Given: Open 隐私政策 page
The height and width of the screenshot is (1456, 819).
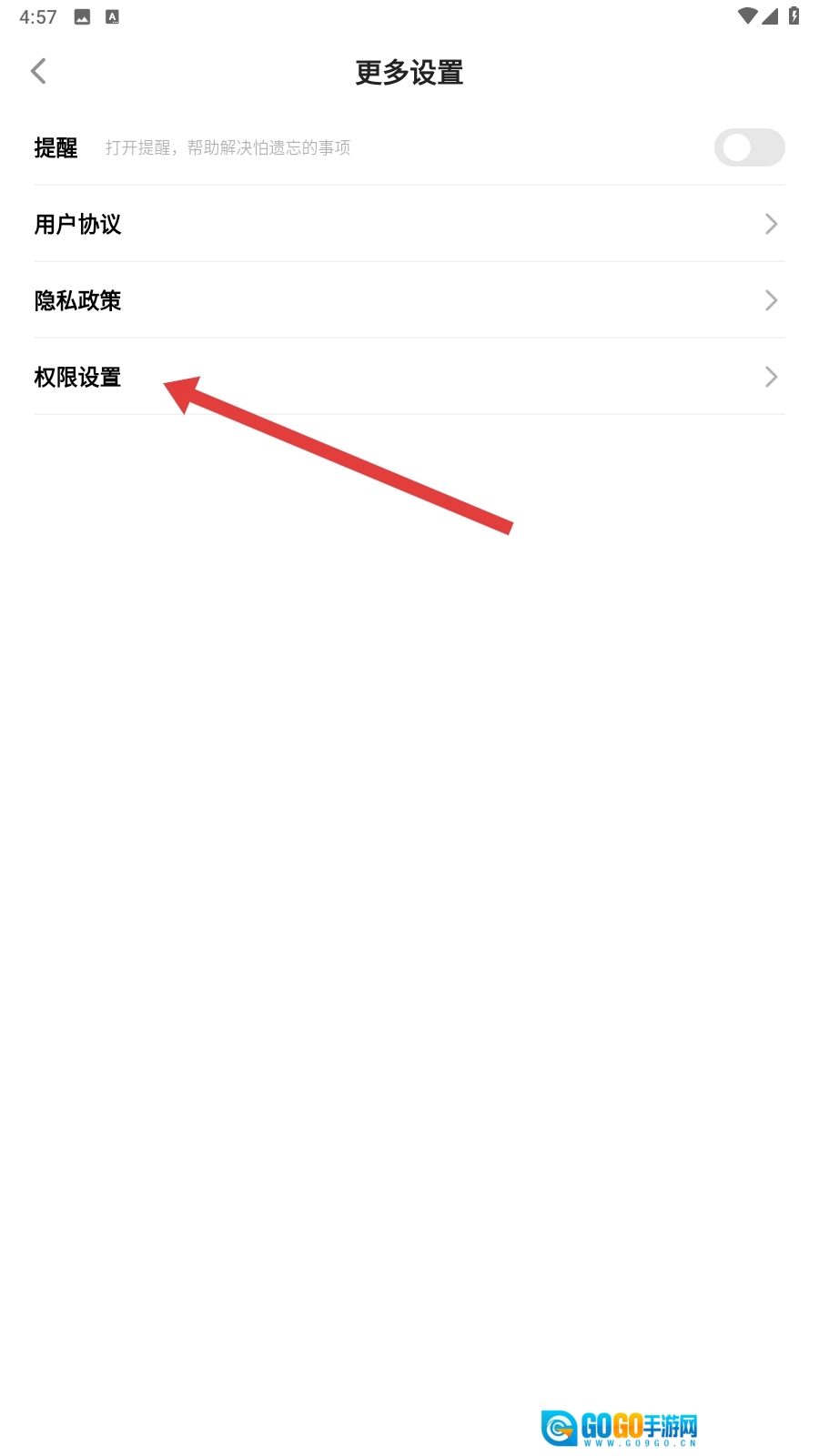Looking at the screenshot, I should tap(409, 300).
